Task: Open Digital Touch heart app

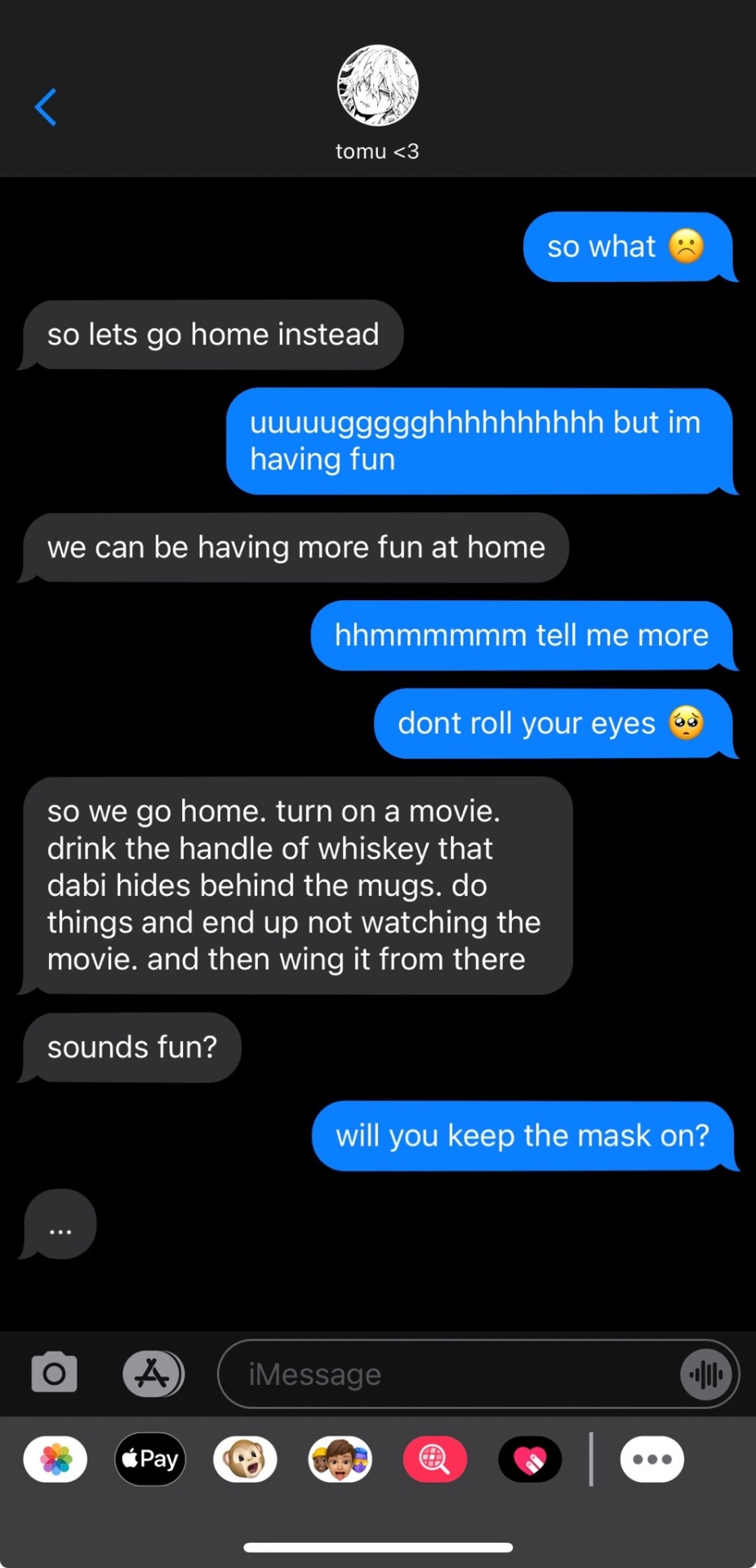Action: pyautogui.click(x=530, y=1459)
